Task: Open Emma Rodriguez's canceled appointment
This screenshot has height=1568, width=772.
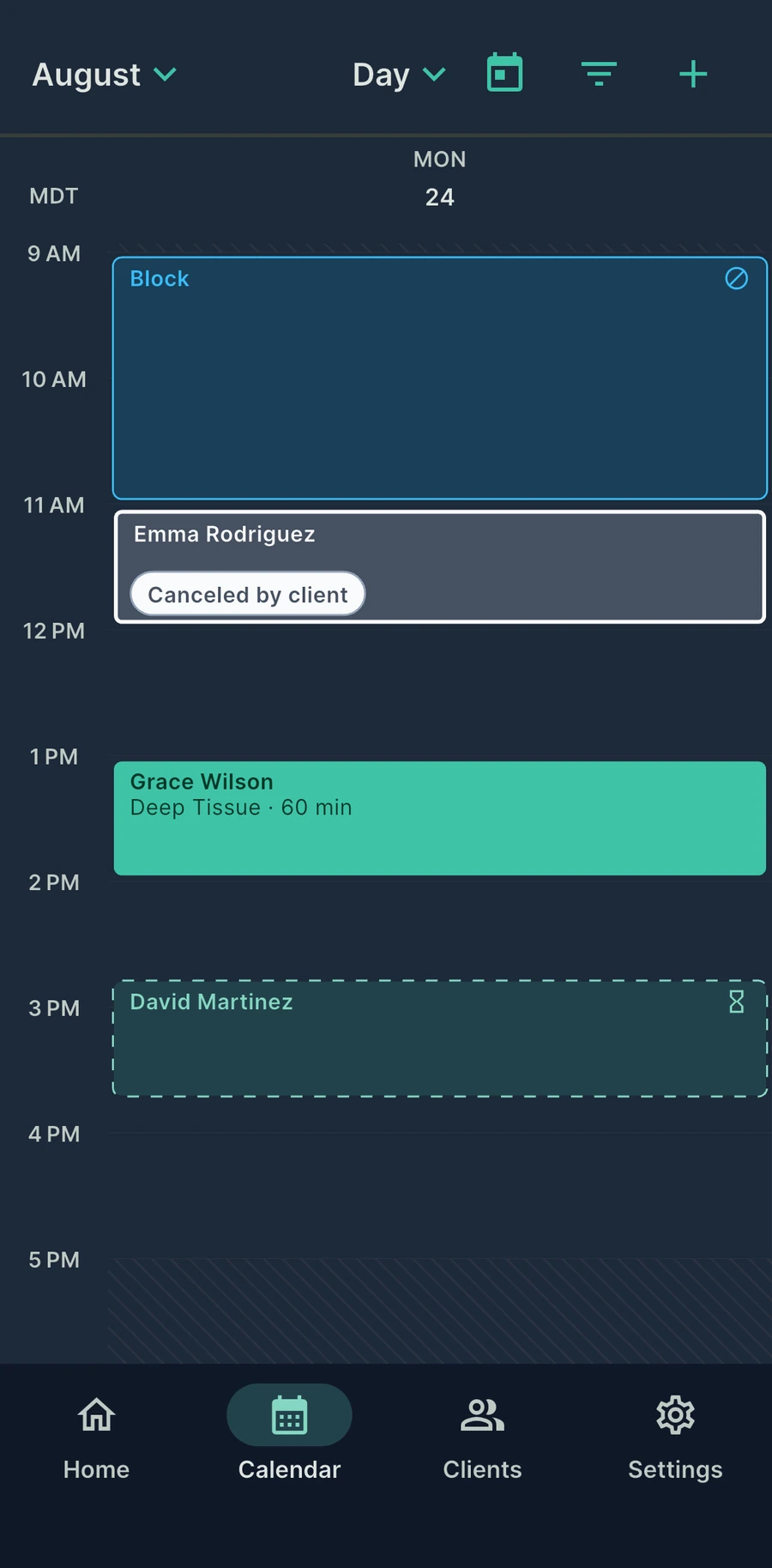Action: click(440, 566)
